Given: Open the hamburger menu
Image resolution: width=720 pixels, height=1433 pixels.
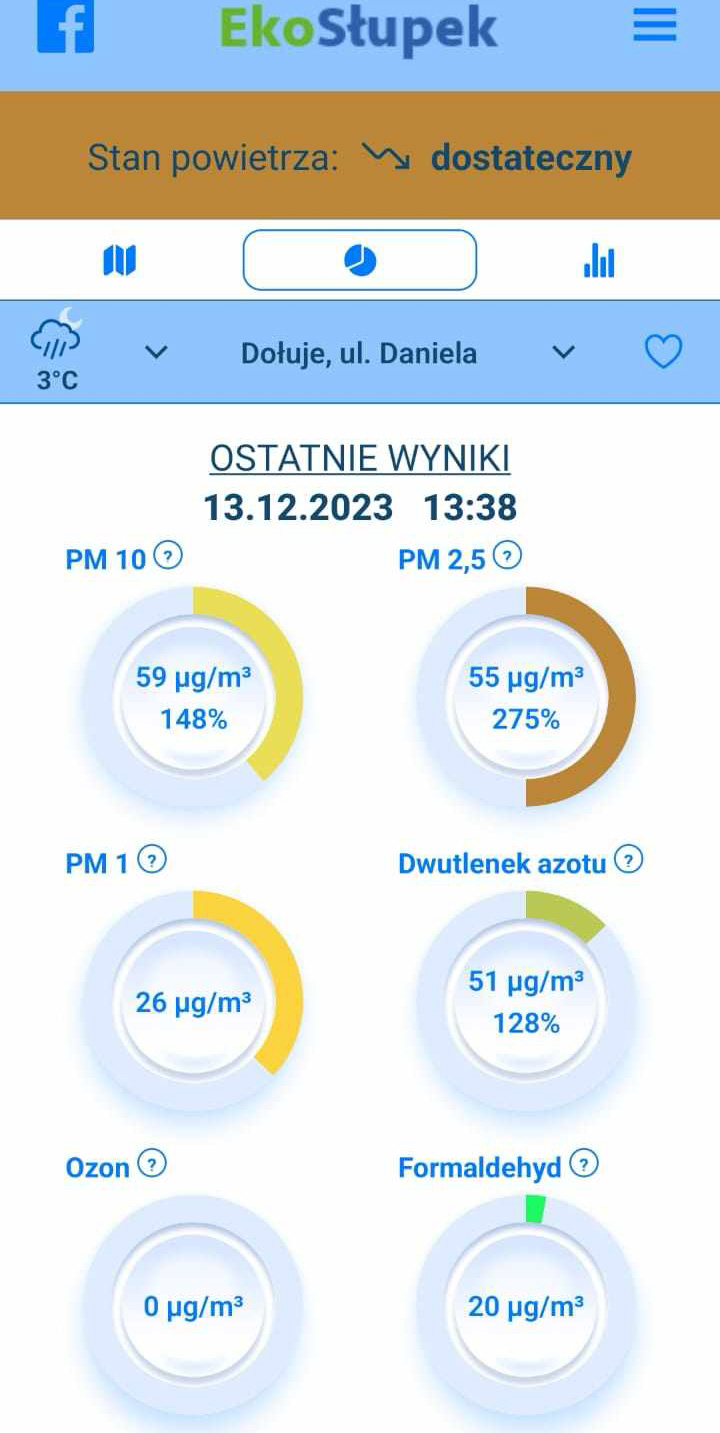Looking at the screenshot, I should click(x=655, y=25).
